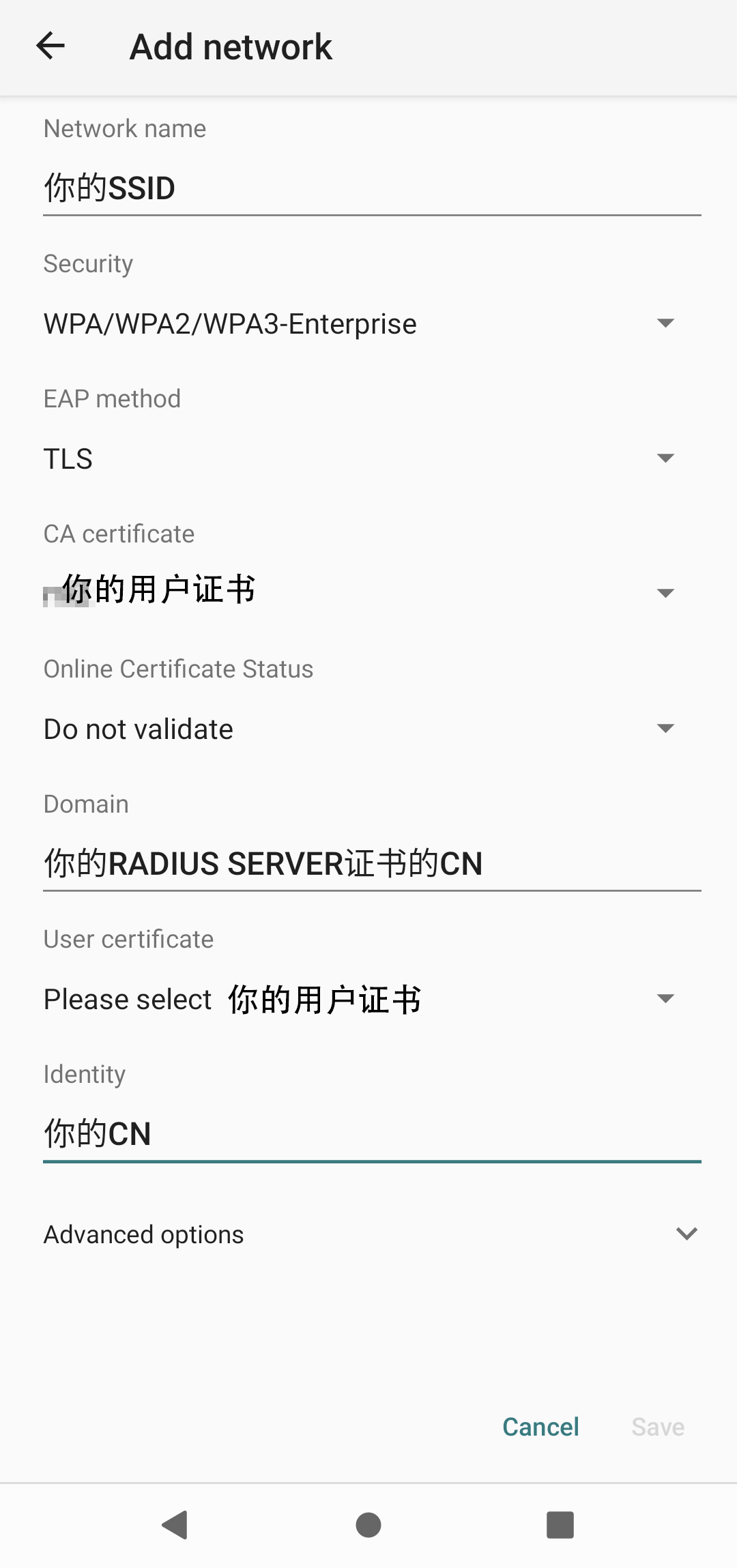Viewport: 737px width, 1568px height.
Task: Change EAP method from TLS
Action: pos(273,457)
